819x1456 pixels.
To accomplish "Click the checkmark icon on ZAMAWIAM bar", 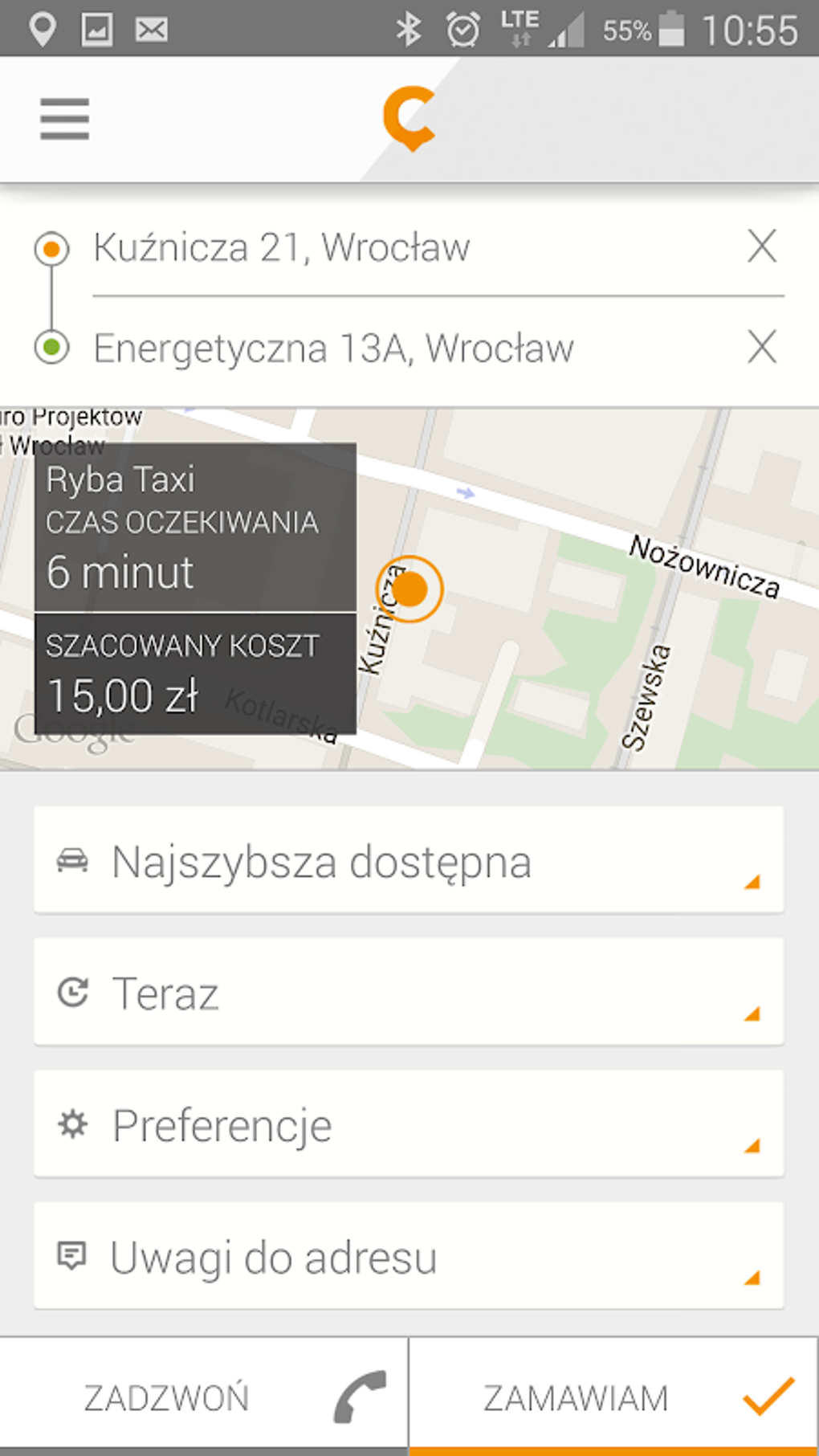I will coord(771,1395).
